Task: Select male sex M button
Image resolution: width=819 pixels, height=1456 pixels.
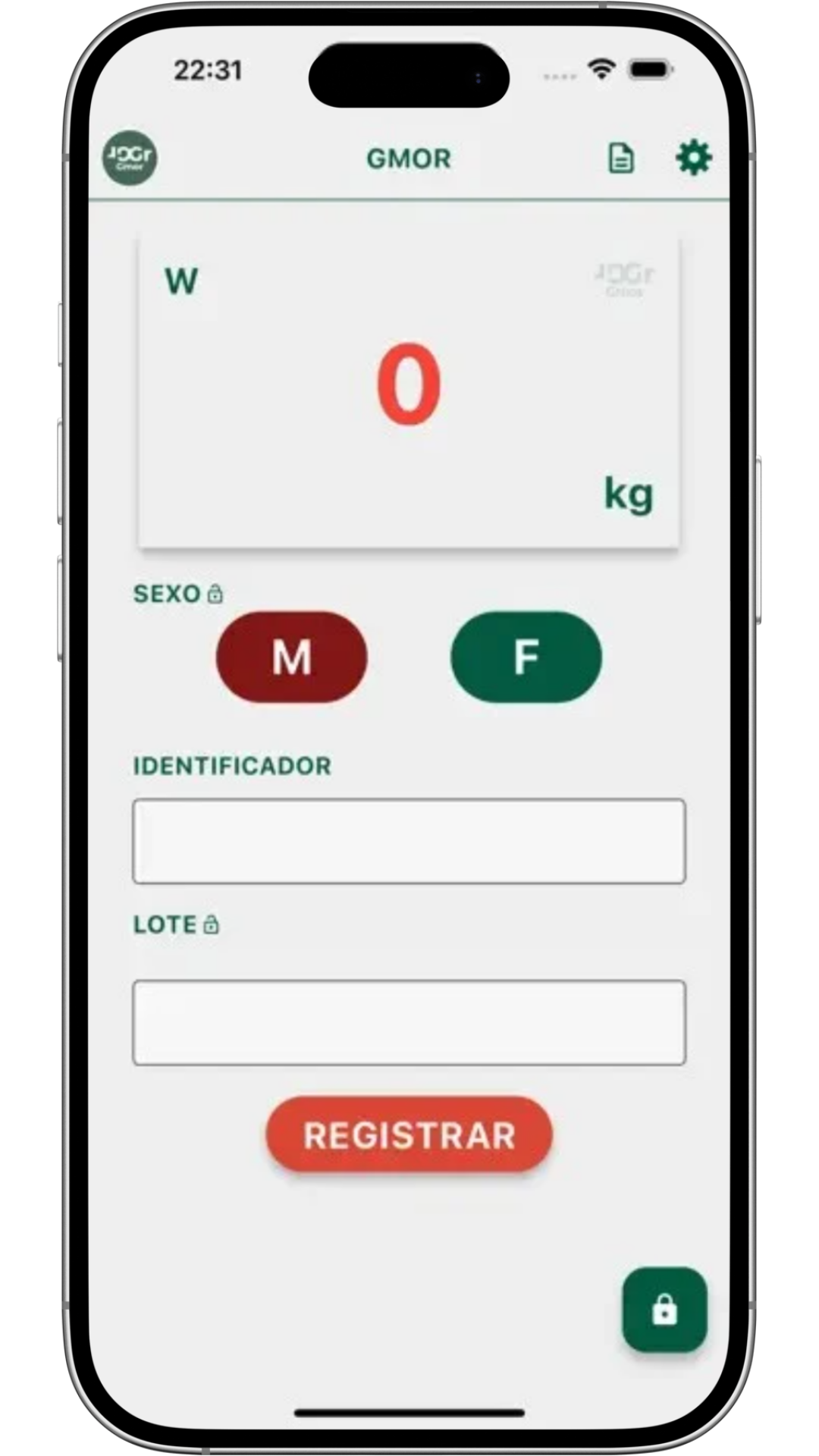Action: click(x=292, y=657)
